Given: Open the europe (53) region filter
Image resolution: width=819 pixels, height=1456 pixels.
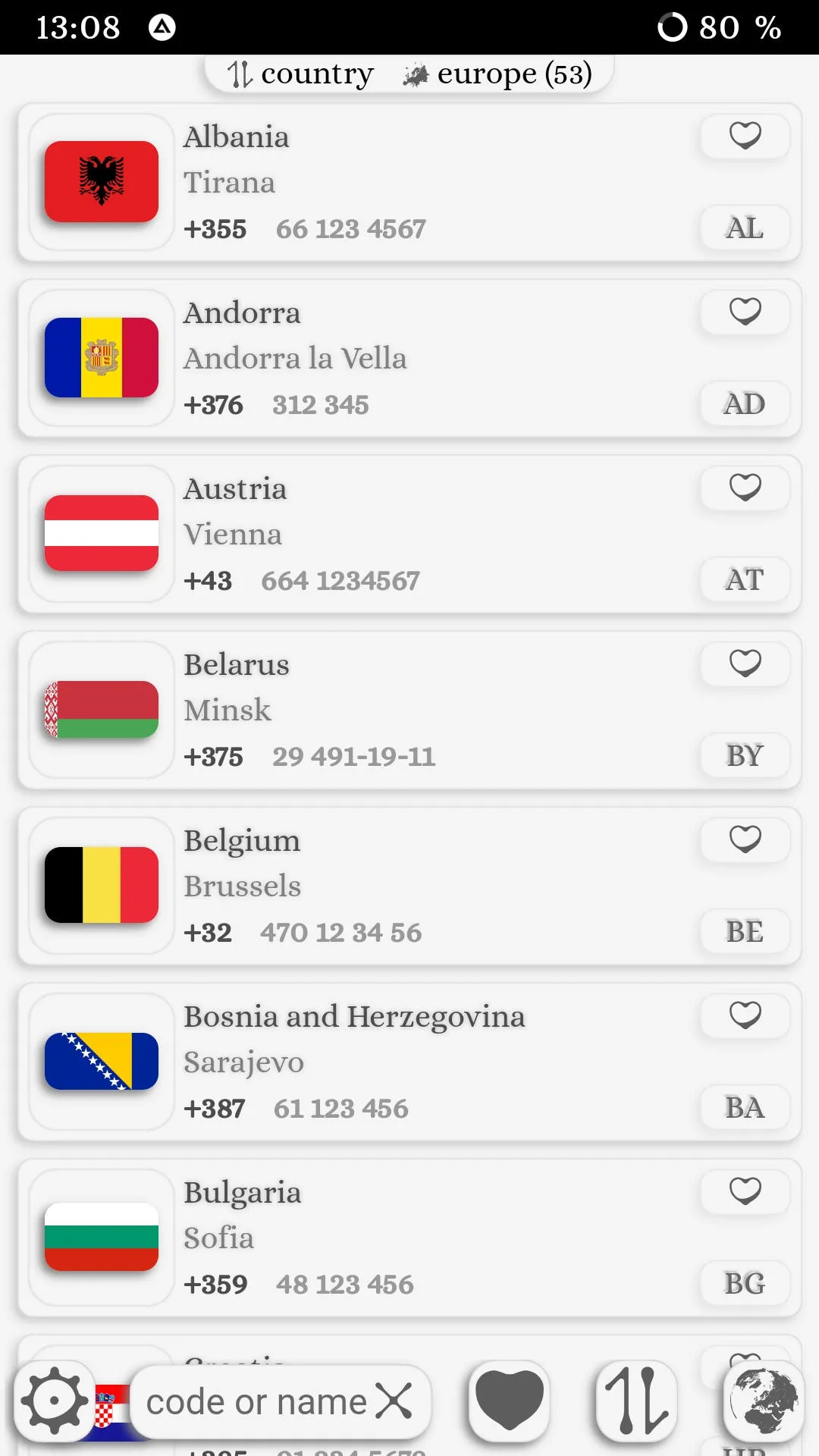Looking at the screenshot, I should tap(498, 74).
